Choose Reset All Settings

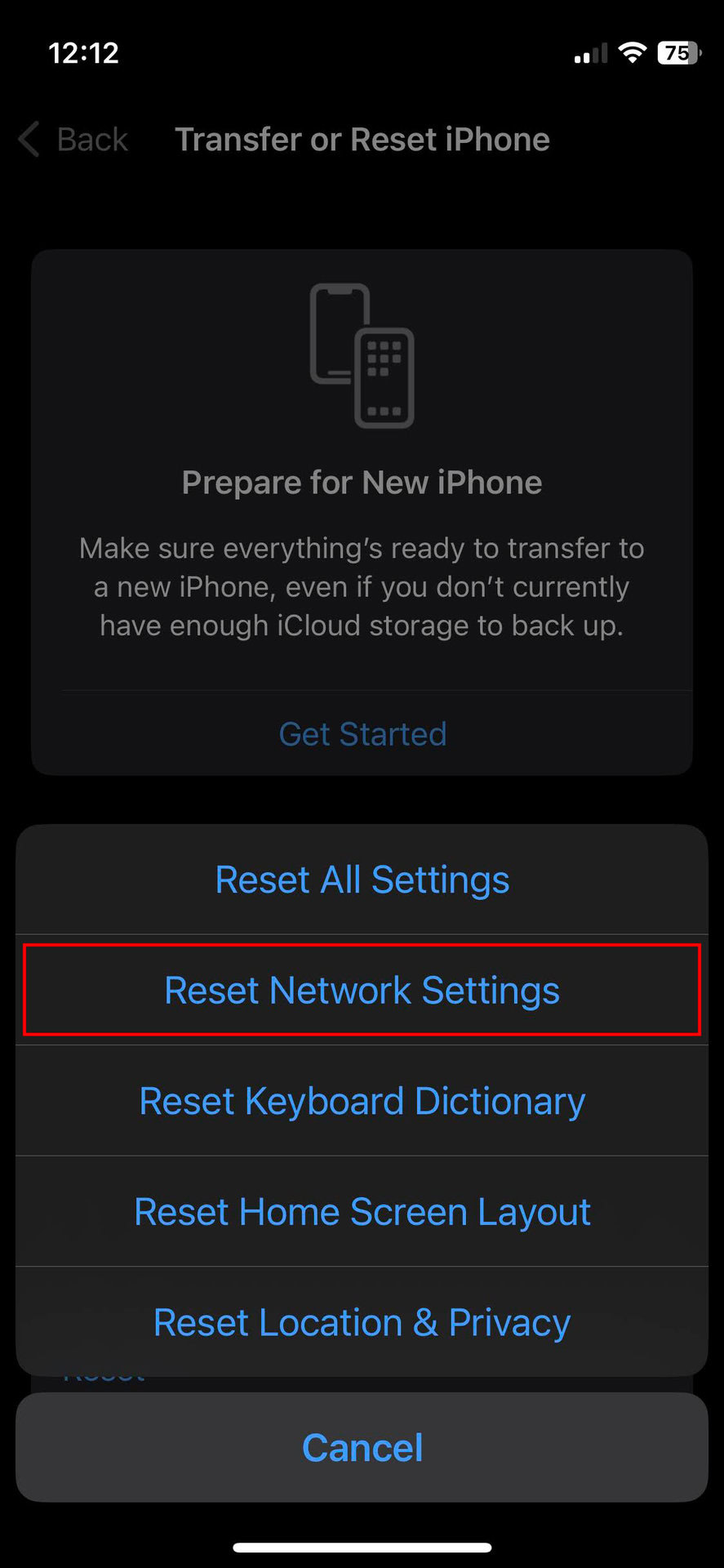[x=362, y=880]
